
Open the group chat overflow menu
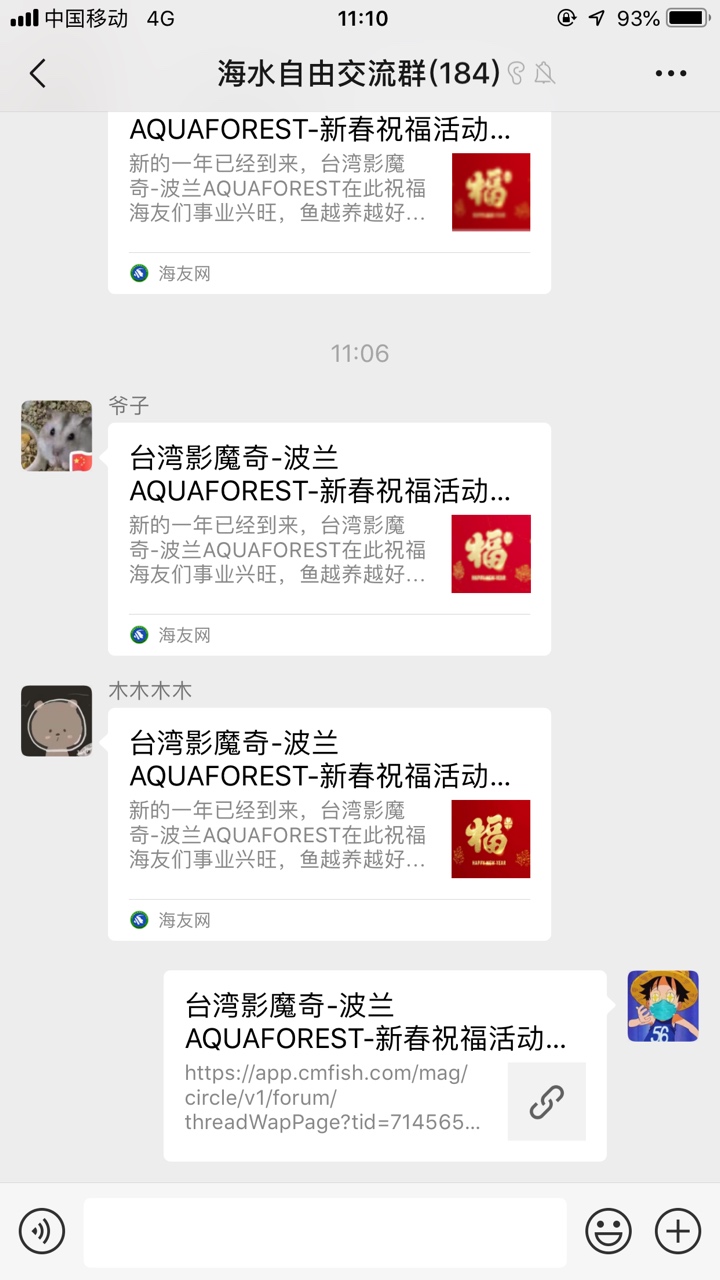point(670,73)
